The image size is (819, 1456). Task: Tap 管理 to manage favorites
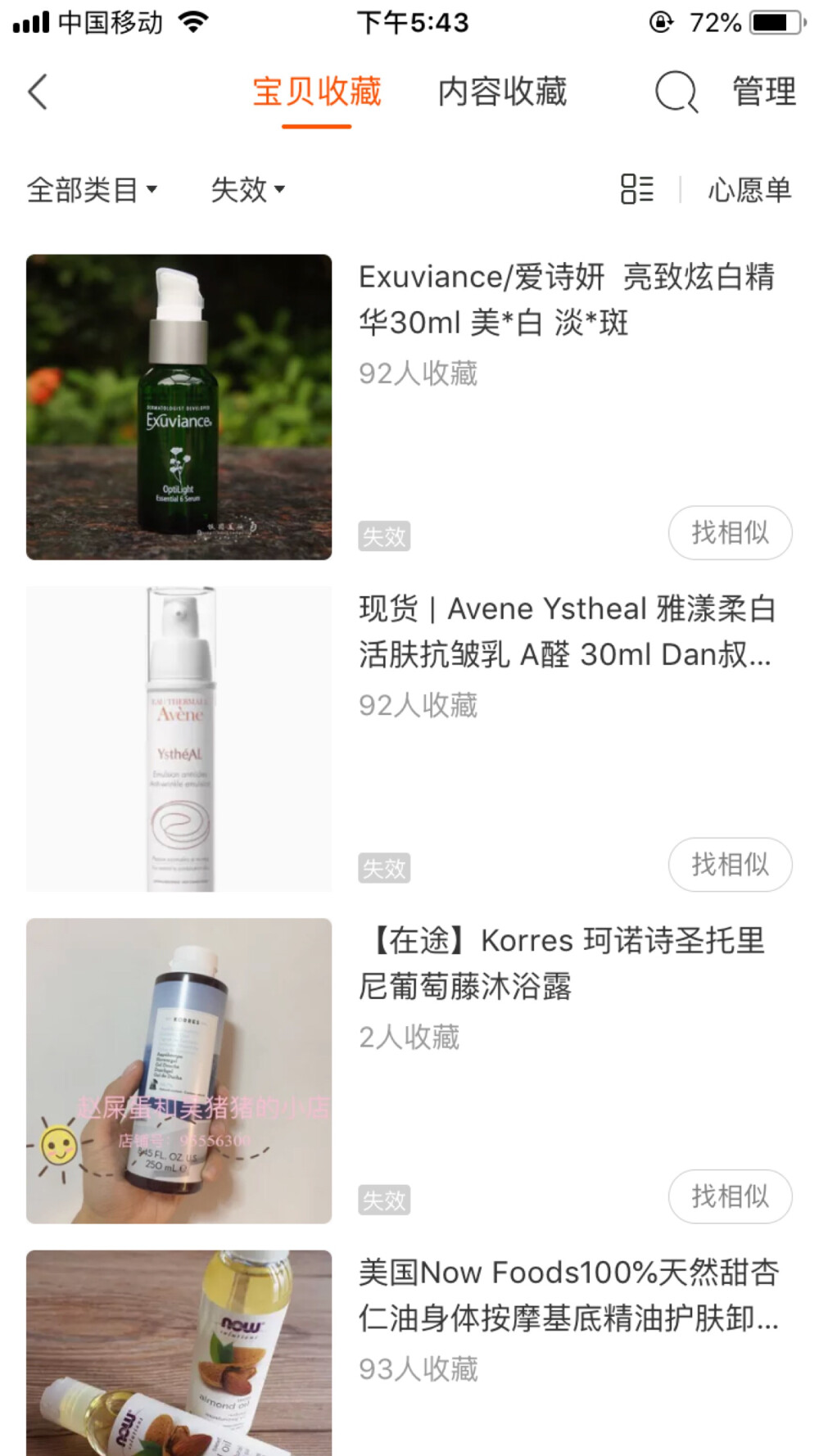click(x=763, y=92)
